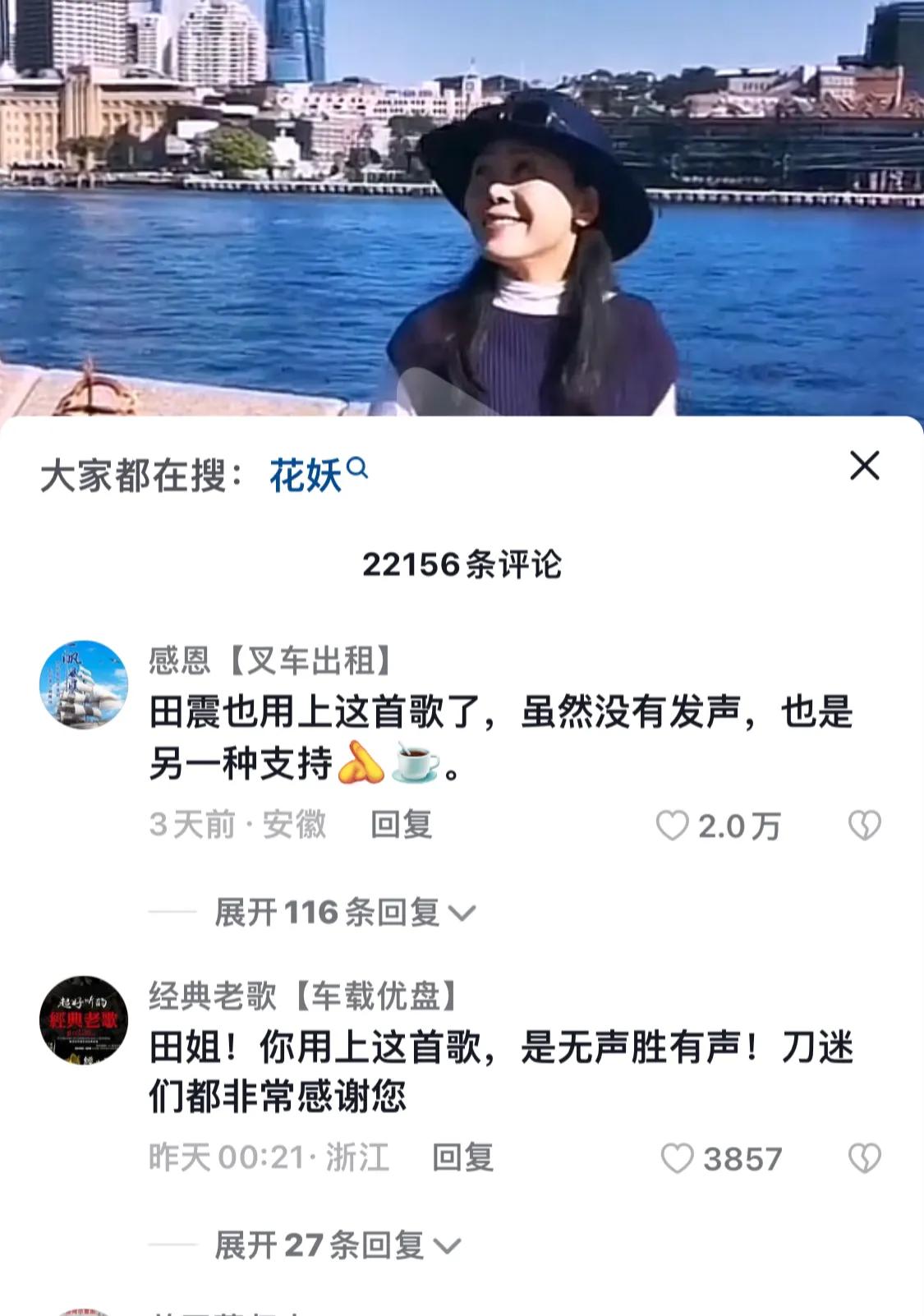The image size is (924, 1316).
Task: Close the 大家都在搜 suggestion bar
Action: pos(865,467)
